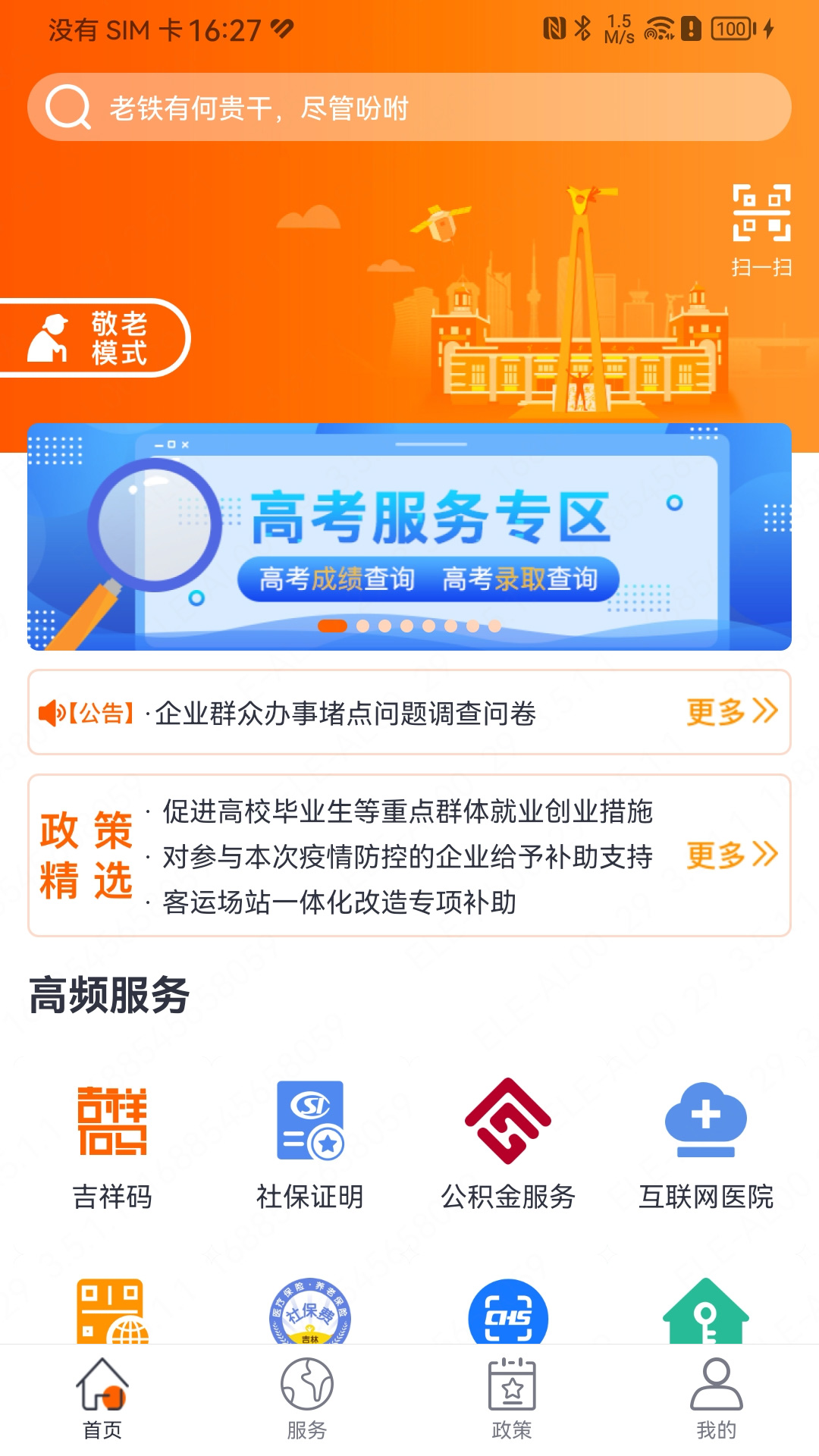
Task: Switch to the 服务 tab
Action: click(307, 1398)
